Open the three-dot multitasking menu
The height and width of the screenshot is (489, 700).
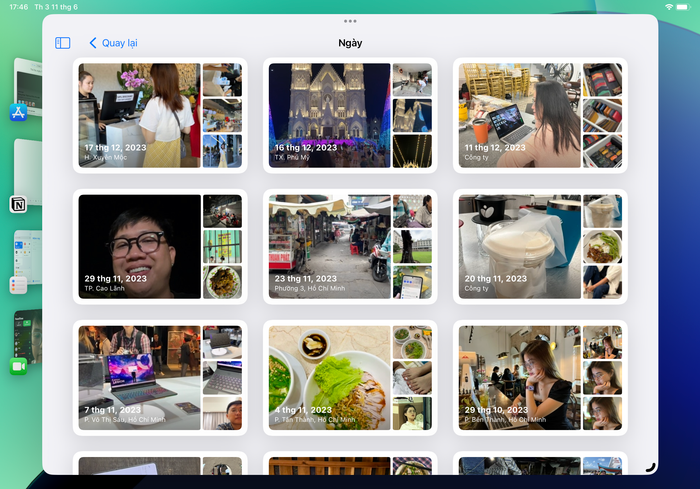349,21
